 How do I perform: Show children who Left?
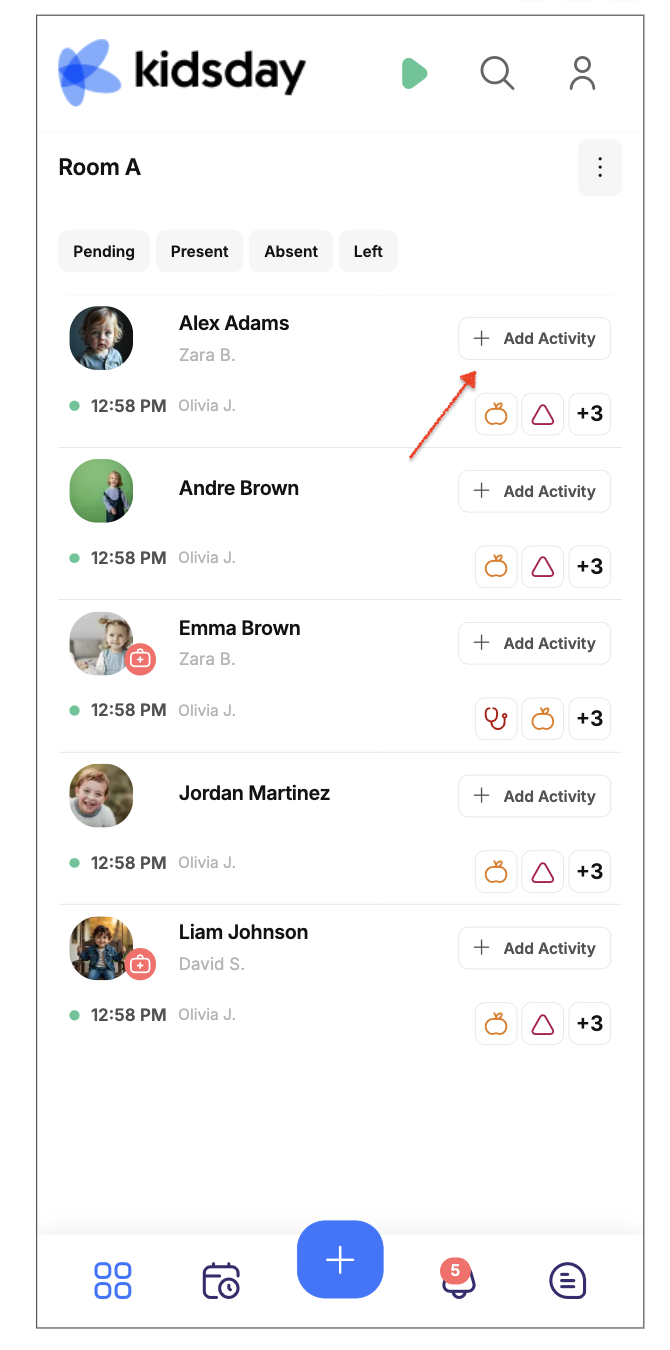coord(368,251)
